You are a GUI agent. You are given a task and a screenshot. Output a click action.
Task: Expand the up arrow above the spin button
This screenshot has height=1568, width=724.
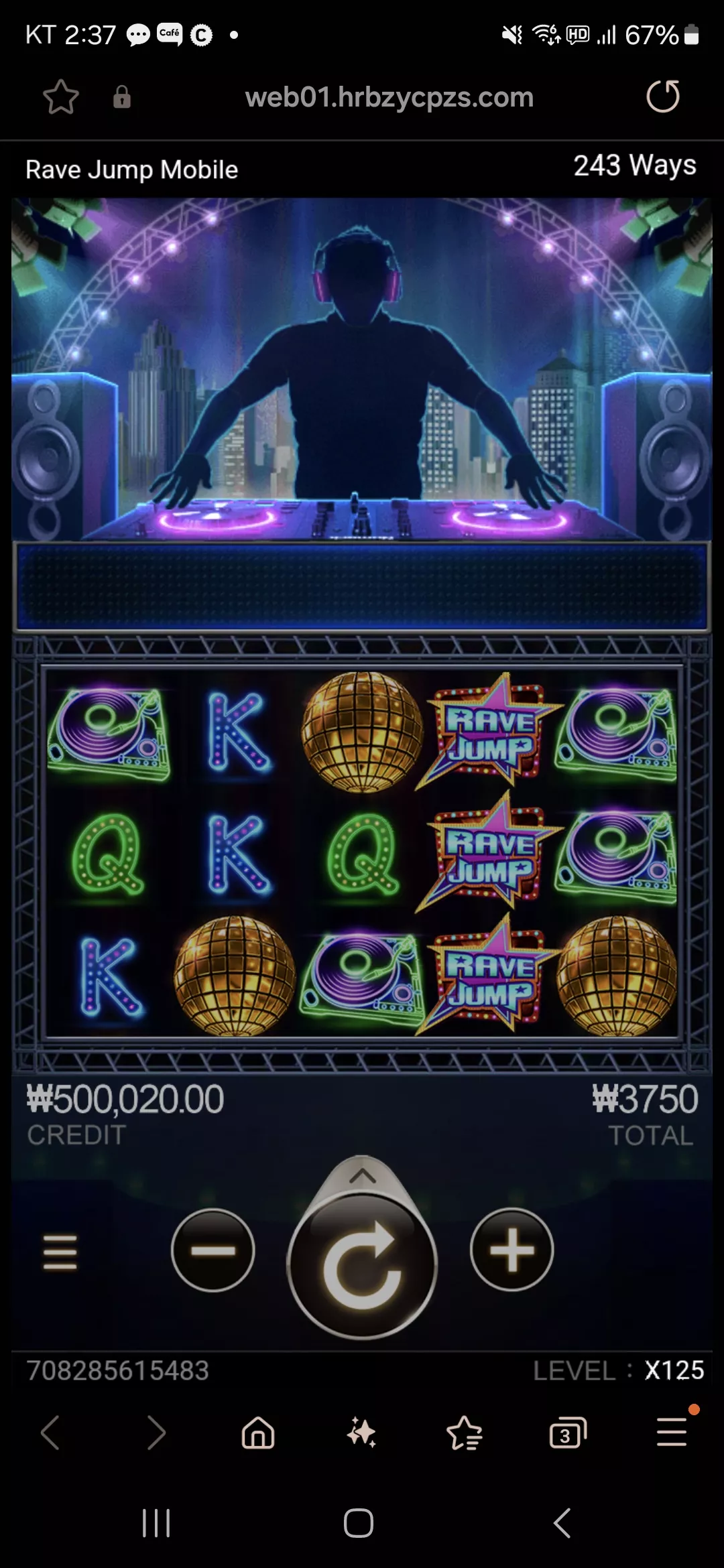363,1176
